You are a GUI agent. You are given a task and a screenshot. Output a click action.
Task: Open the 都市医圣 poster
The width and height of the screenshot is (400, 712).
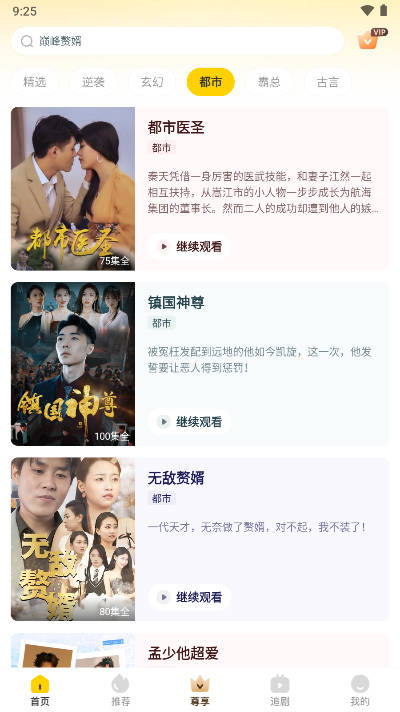coord(73,189)
